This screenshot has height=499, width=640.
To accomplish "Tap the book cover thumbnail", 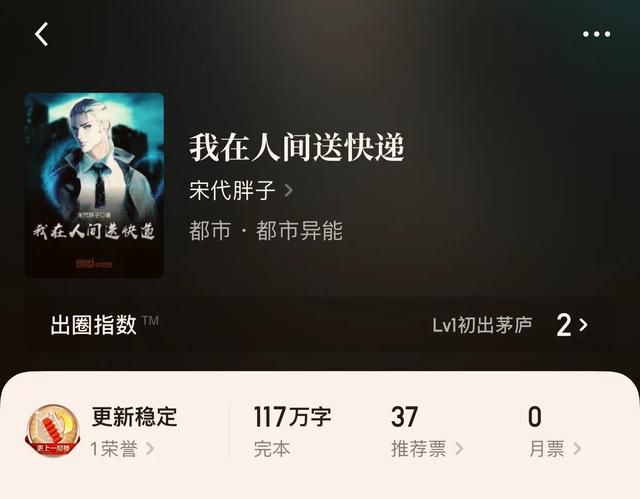I will pyautogui.click(x=94, y=185).
